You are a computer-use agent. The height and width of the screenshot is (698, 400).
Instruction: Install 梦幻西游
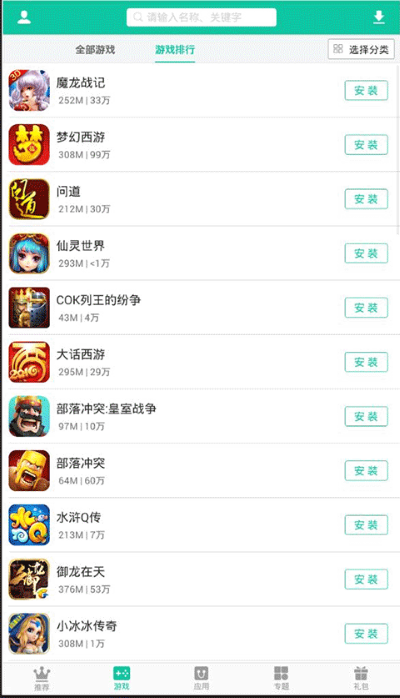tap(366, 145)
